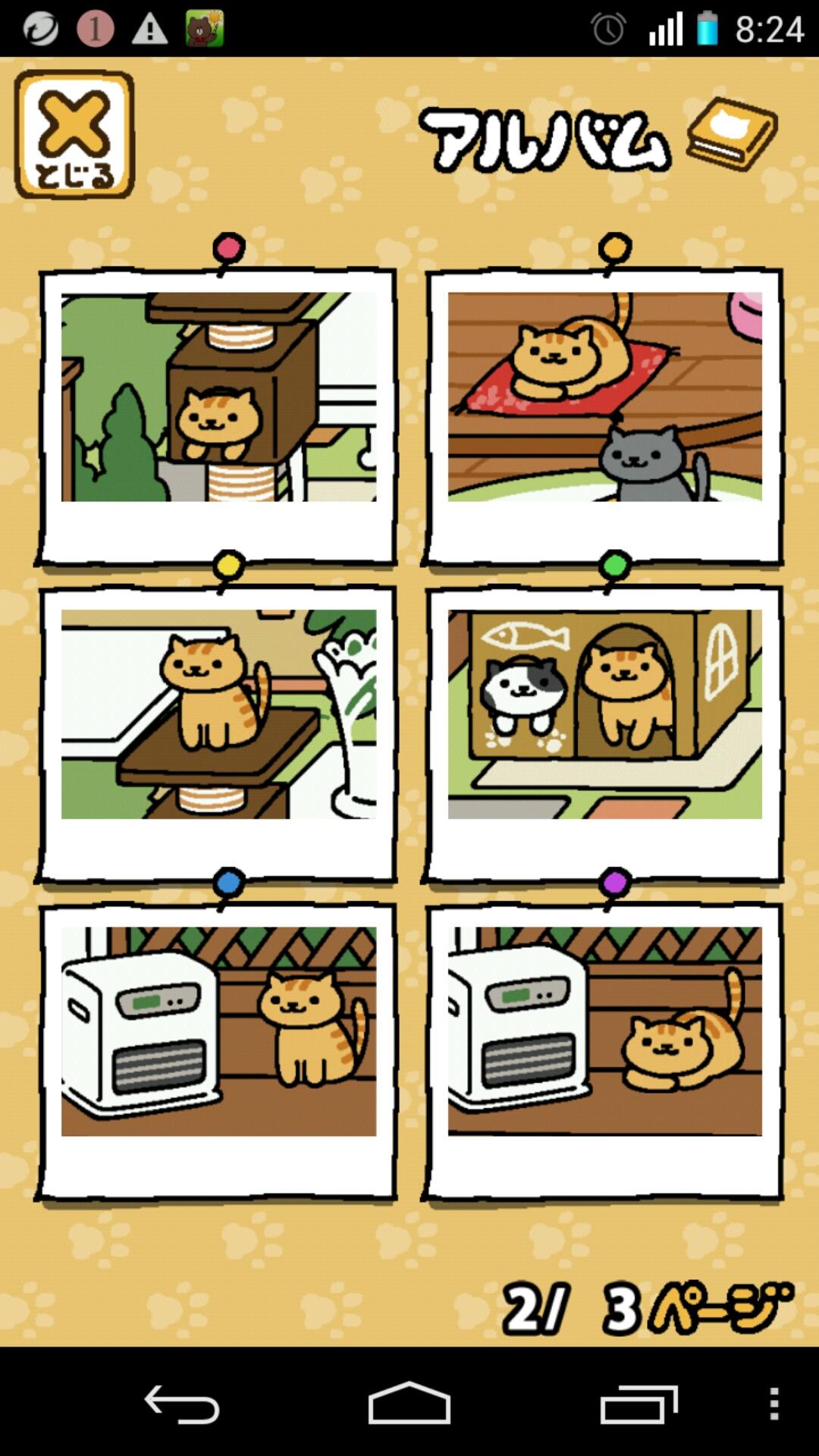Close the album with とじる button
Viewport: 819px width, 1456px height.
[x=74, y=135]
